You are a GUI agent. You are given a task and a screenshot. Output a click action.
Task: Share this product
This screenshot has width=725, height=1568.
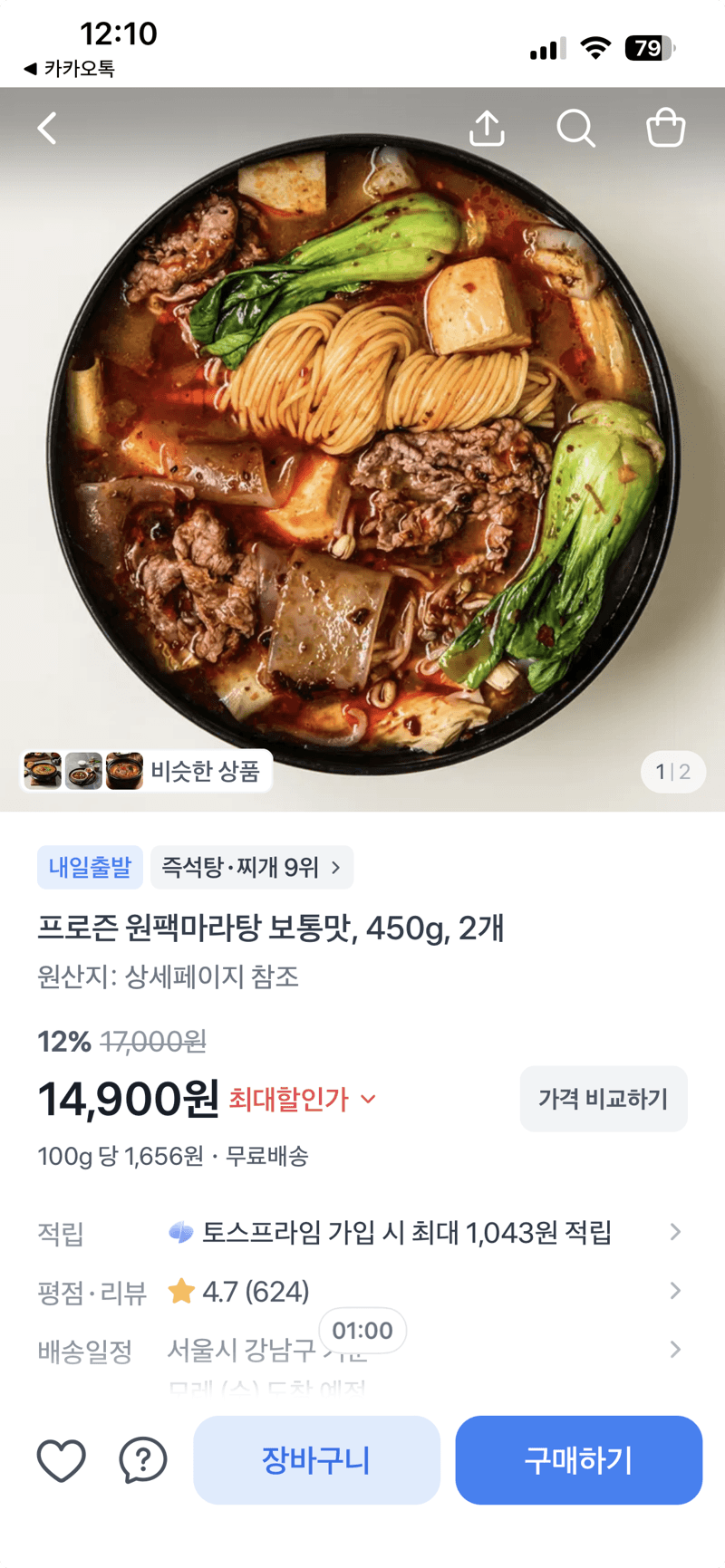[x=487, y=128]
